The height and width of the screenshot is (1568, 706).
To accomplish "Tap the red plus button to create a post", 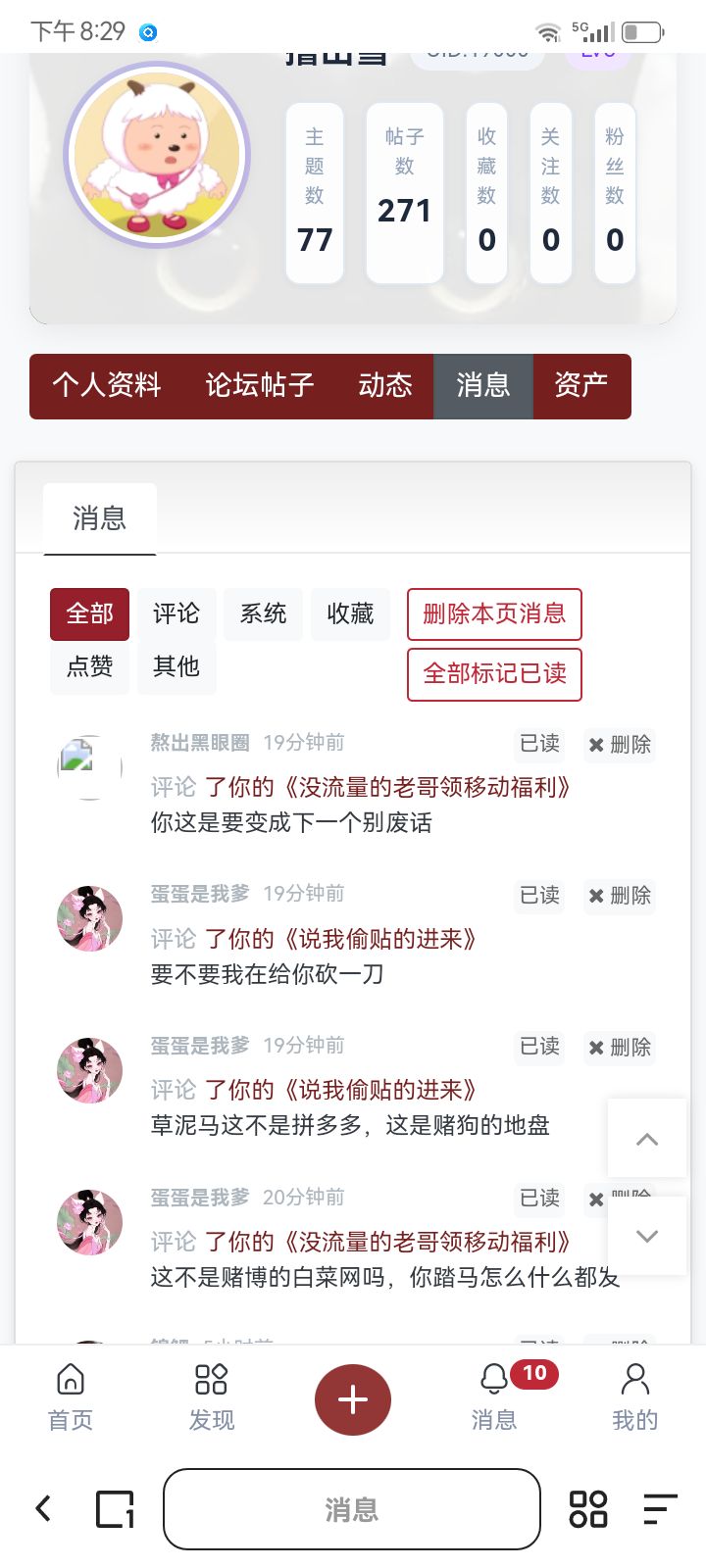I will coord(352,1399).
